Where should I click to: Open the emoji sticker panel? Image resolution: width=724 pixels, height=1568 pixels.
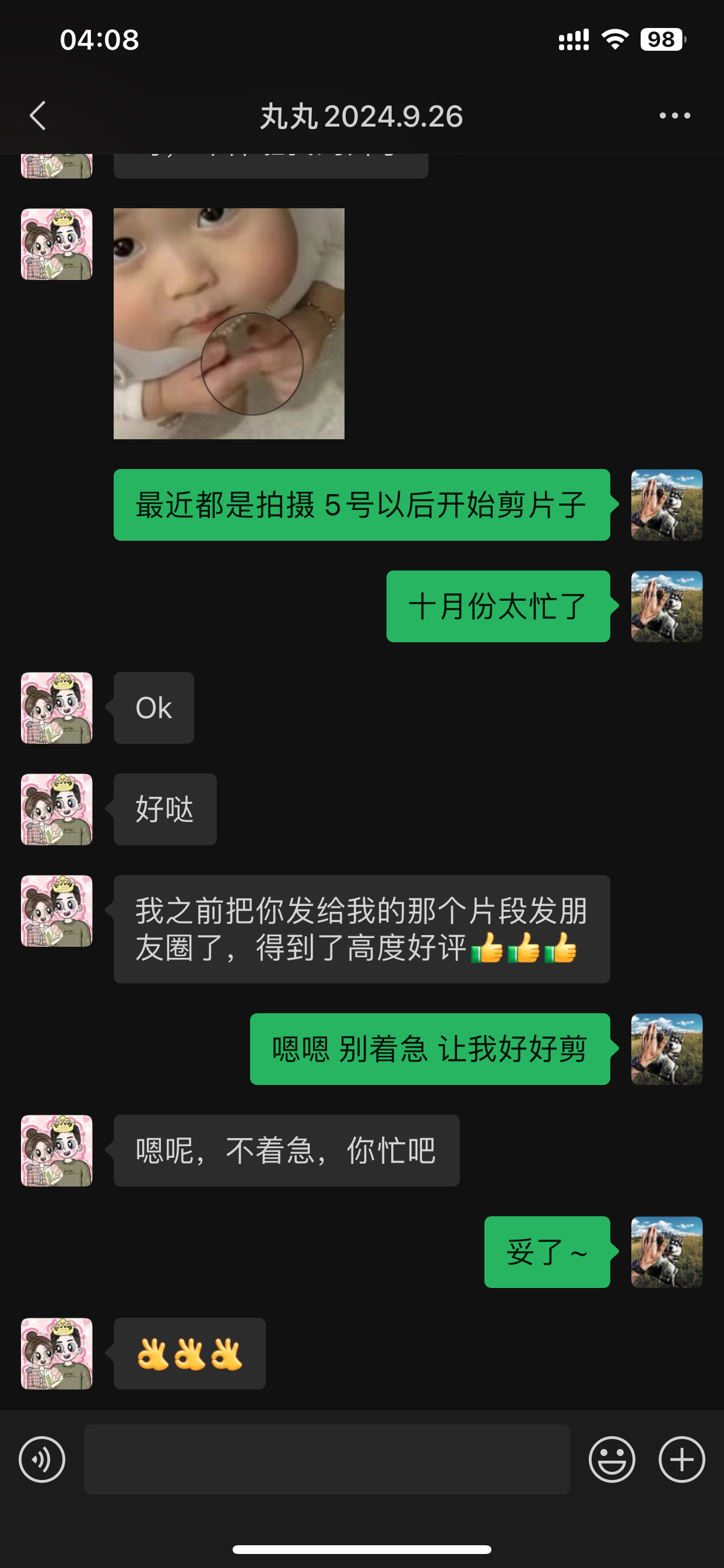click(612, 1459)
